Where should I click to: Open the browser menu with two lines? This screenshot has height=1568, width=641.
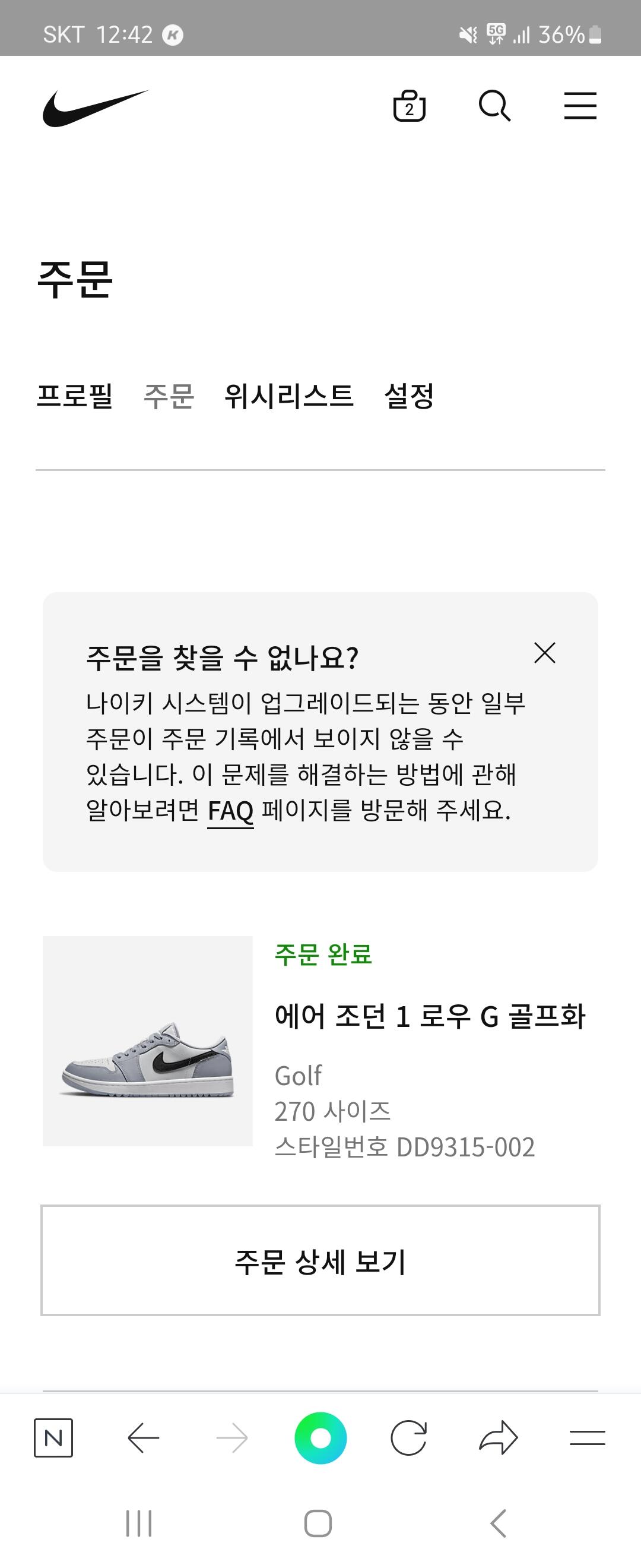588,1438
